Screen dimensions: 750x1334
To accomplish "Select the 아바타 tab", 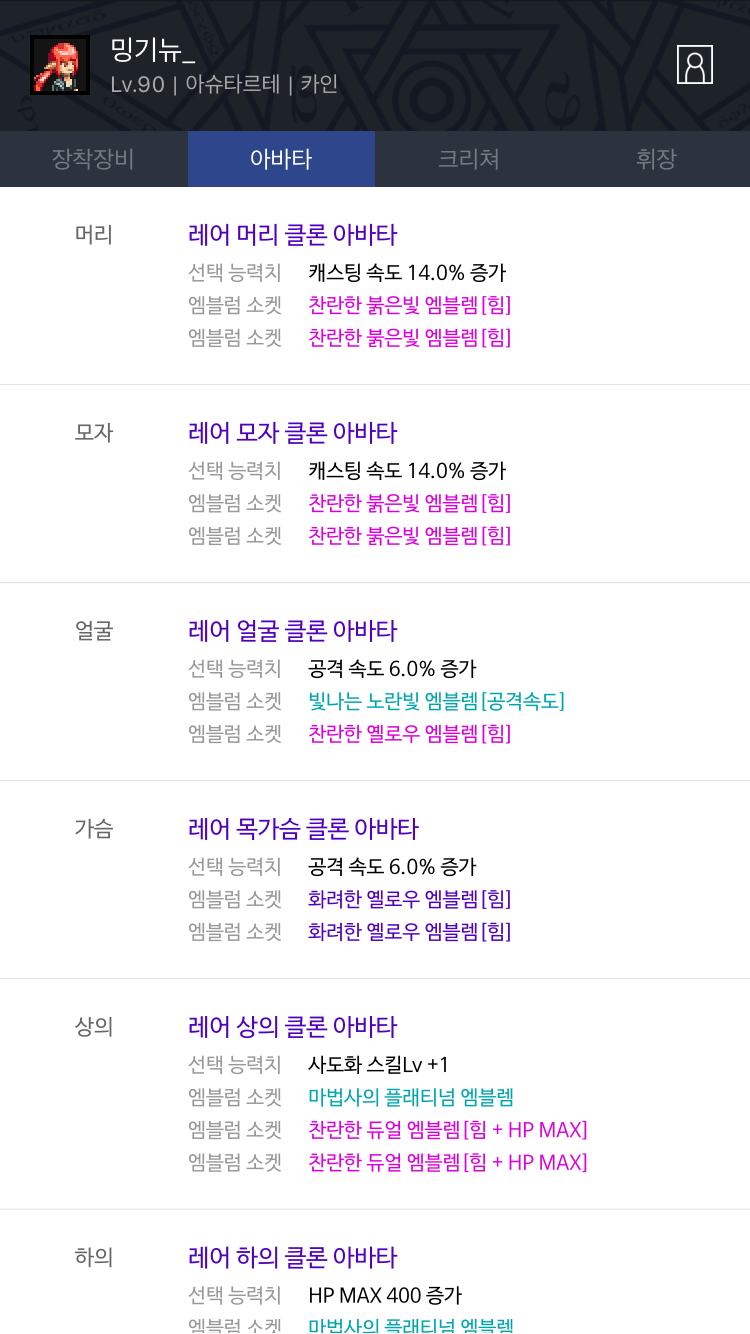I will click(x=281, y=159).
